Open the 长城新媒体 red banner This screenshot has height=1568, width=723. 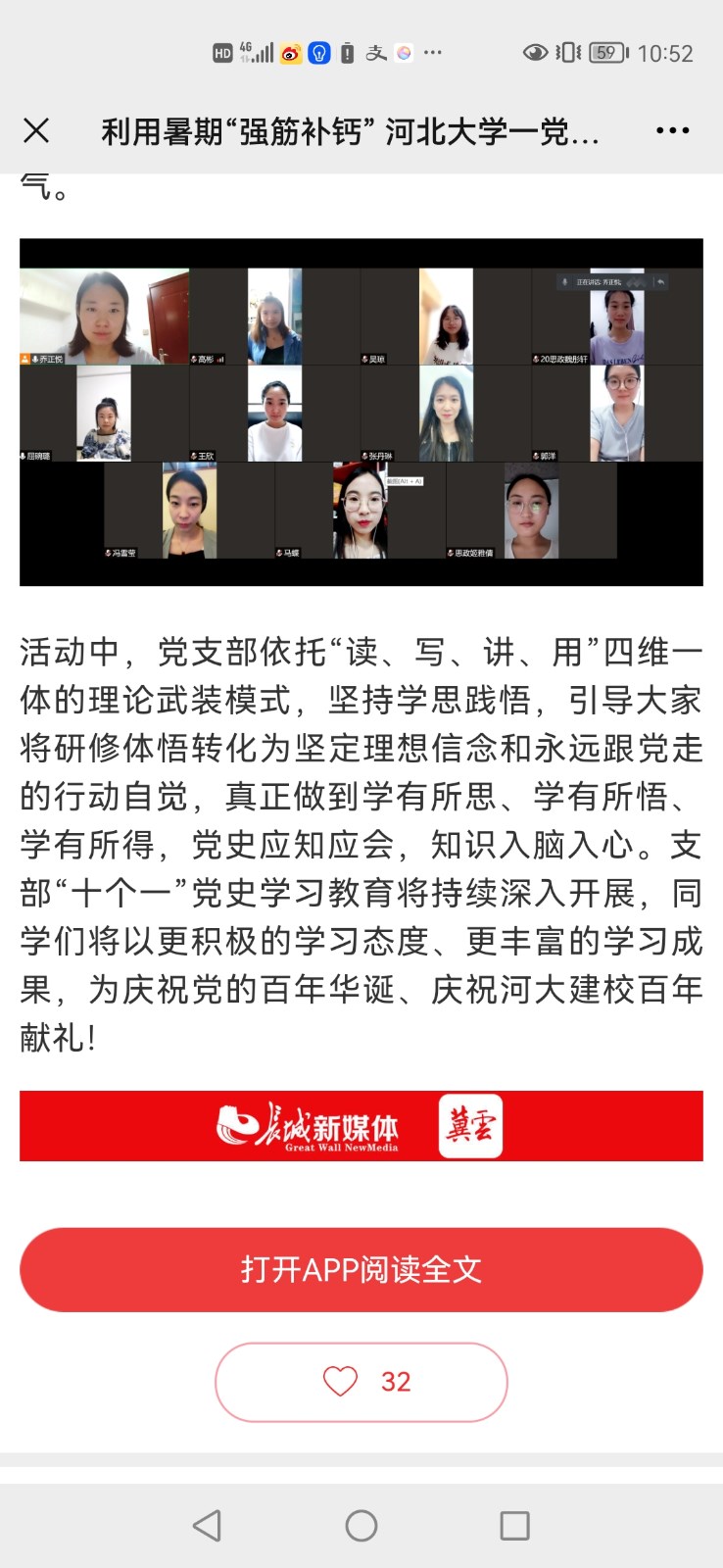361,1126
